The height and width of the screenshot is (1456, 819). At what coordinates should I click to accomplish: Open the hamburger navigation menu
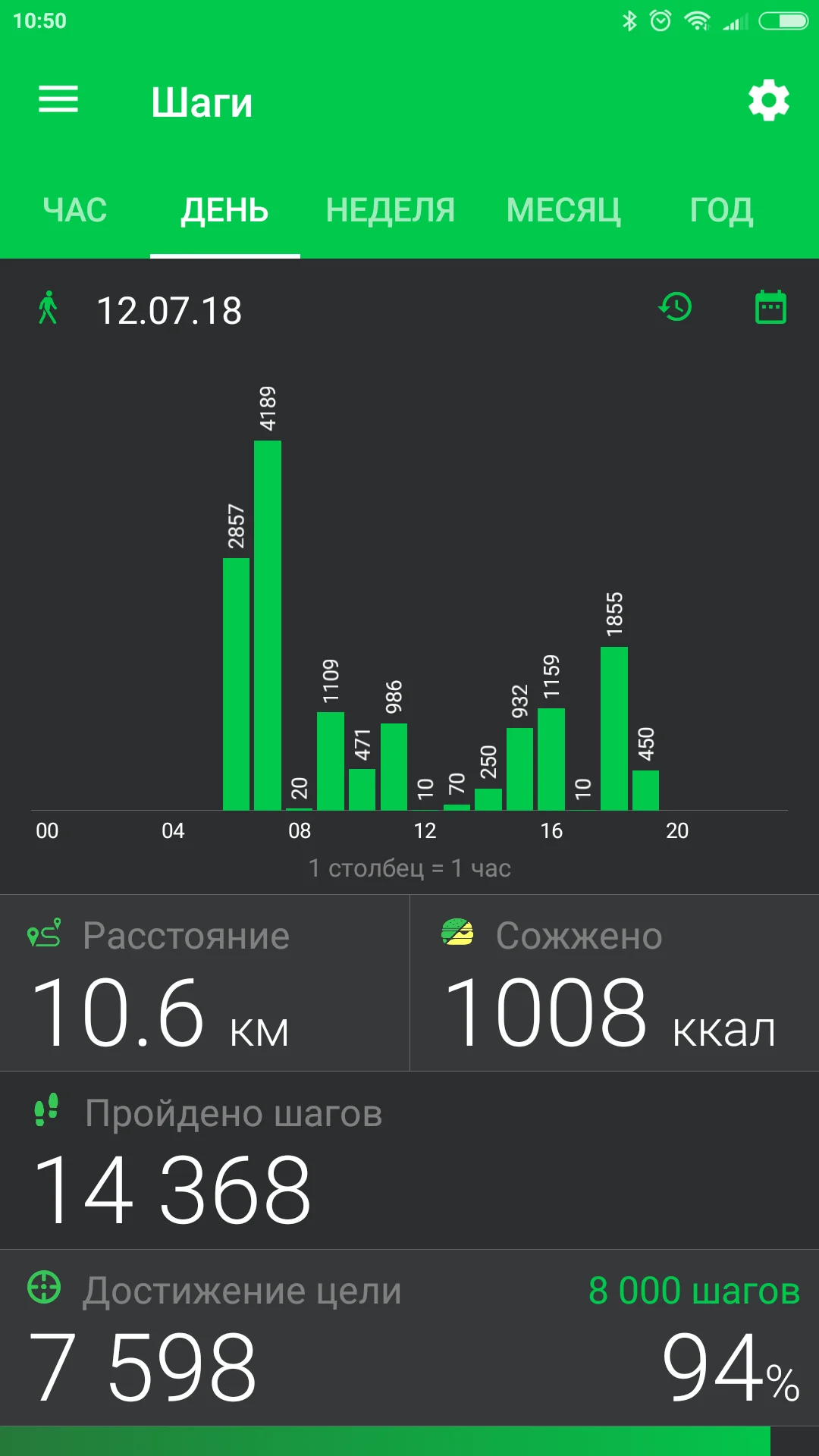click(x=58, y=100)
